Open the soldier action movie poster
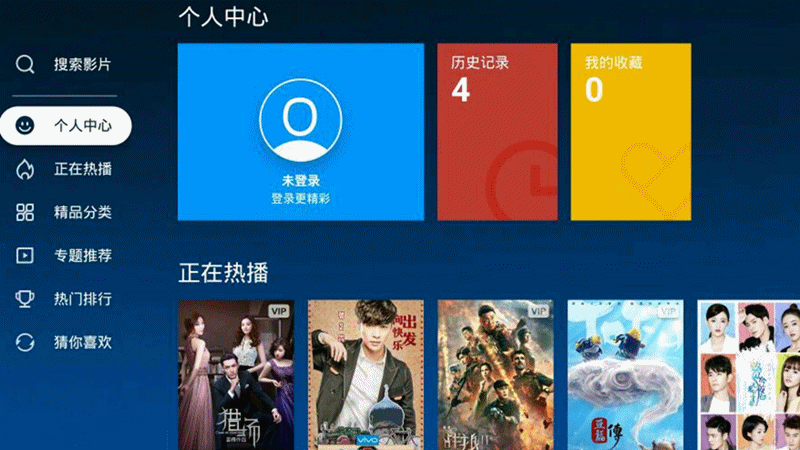Screen dimensions: 800x450 [496, 375]
